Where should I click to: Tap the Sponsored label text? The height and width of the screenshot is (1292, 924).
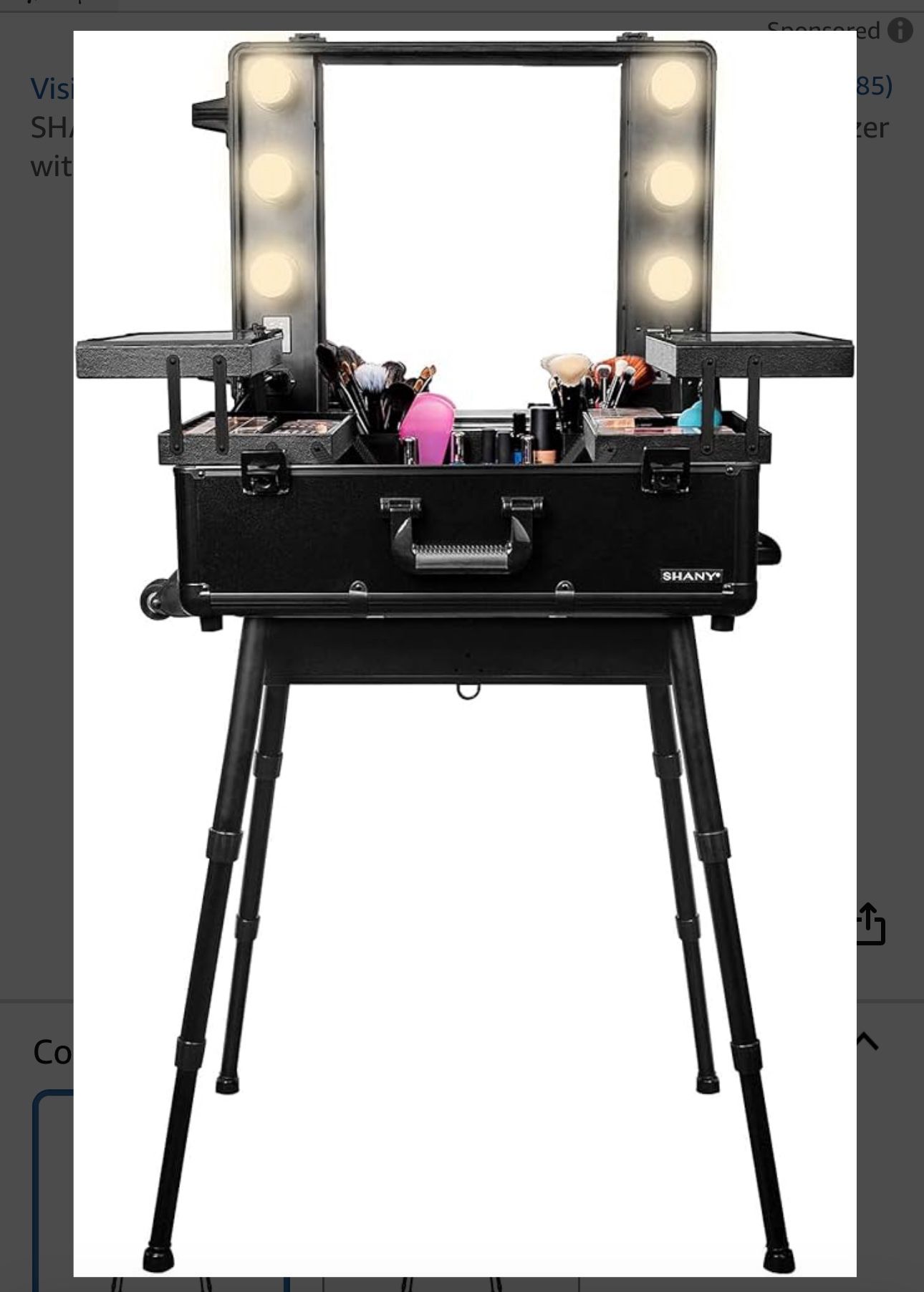824,30
